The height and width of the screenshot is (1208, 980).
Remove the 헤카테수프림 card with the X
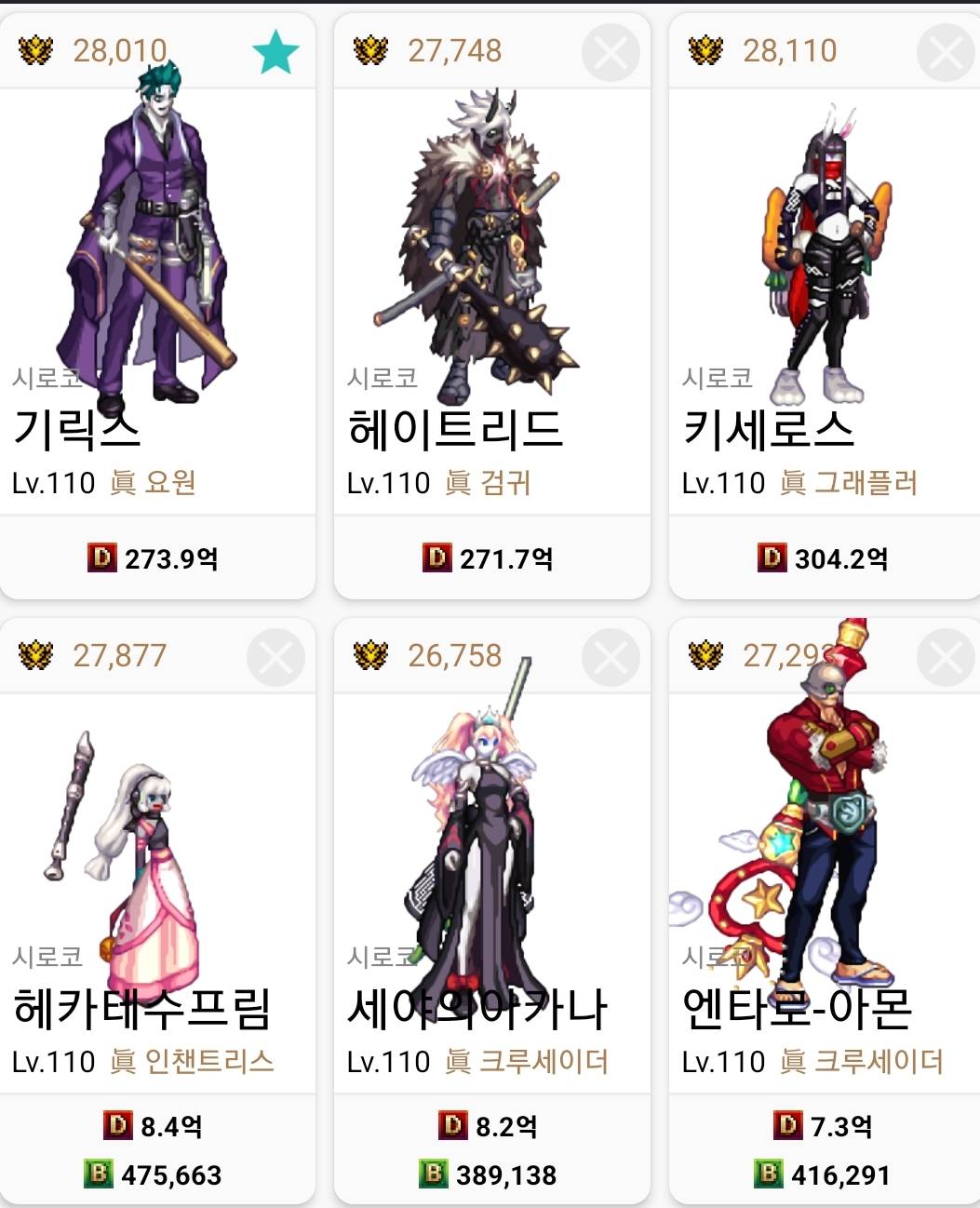[275, 658]
